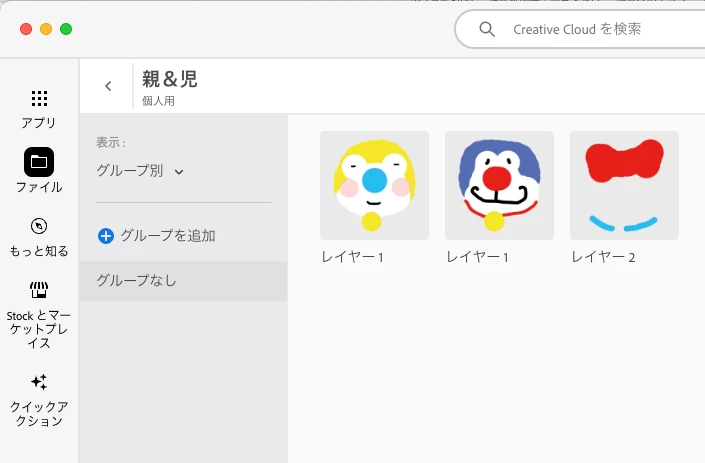Screen dimensions: 705x463
Task: Open the blue-haired レイヤー 1 item
Action: (x=499, y=186)
